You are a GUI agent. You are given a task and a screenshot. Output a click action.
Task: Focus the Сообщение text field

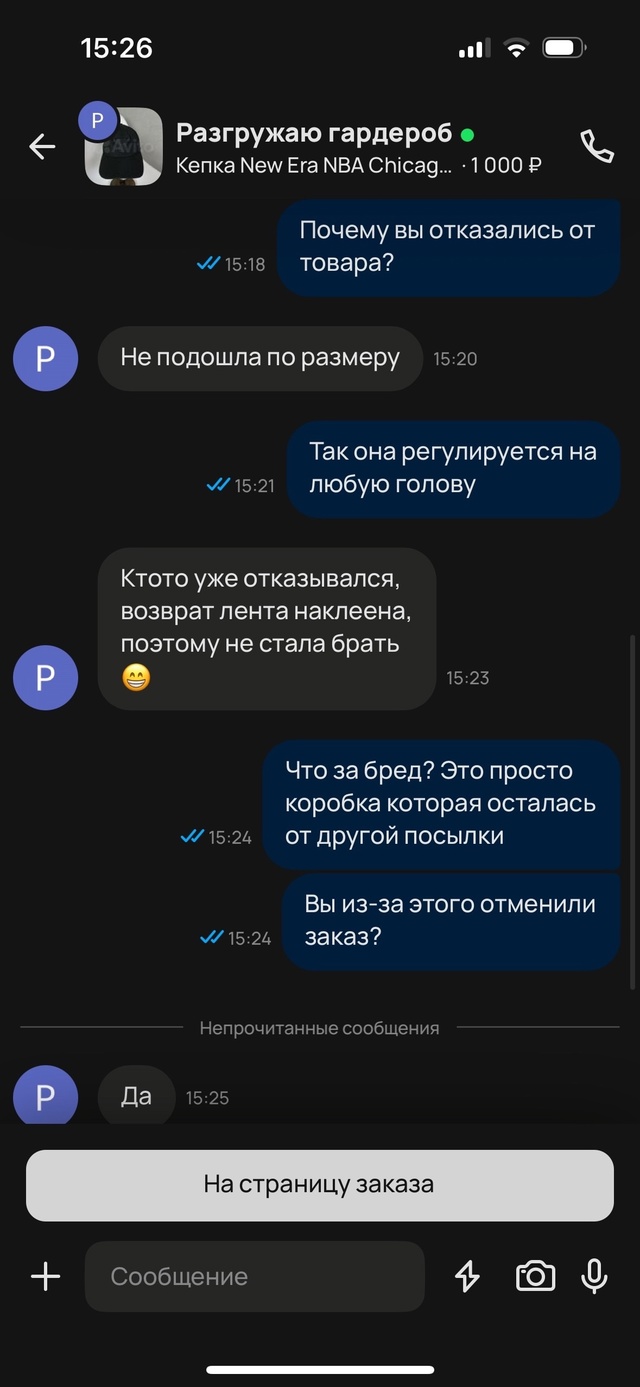click(254, 1276)
